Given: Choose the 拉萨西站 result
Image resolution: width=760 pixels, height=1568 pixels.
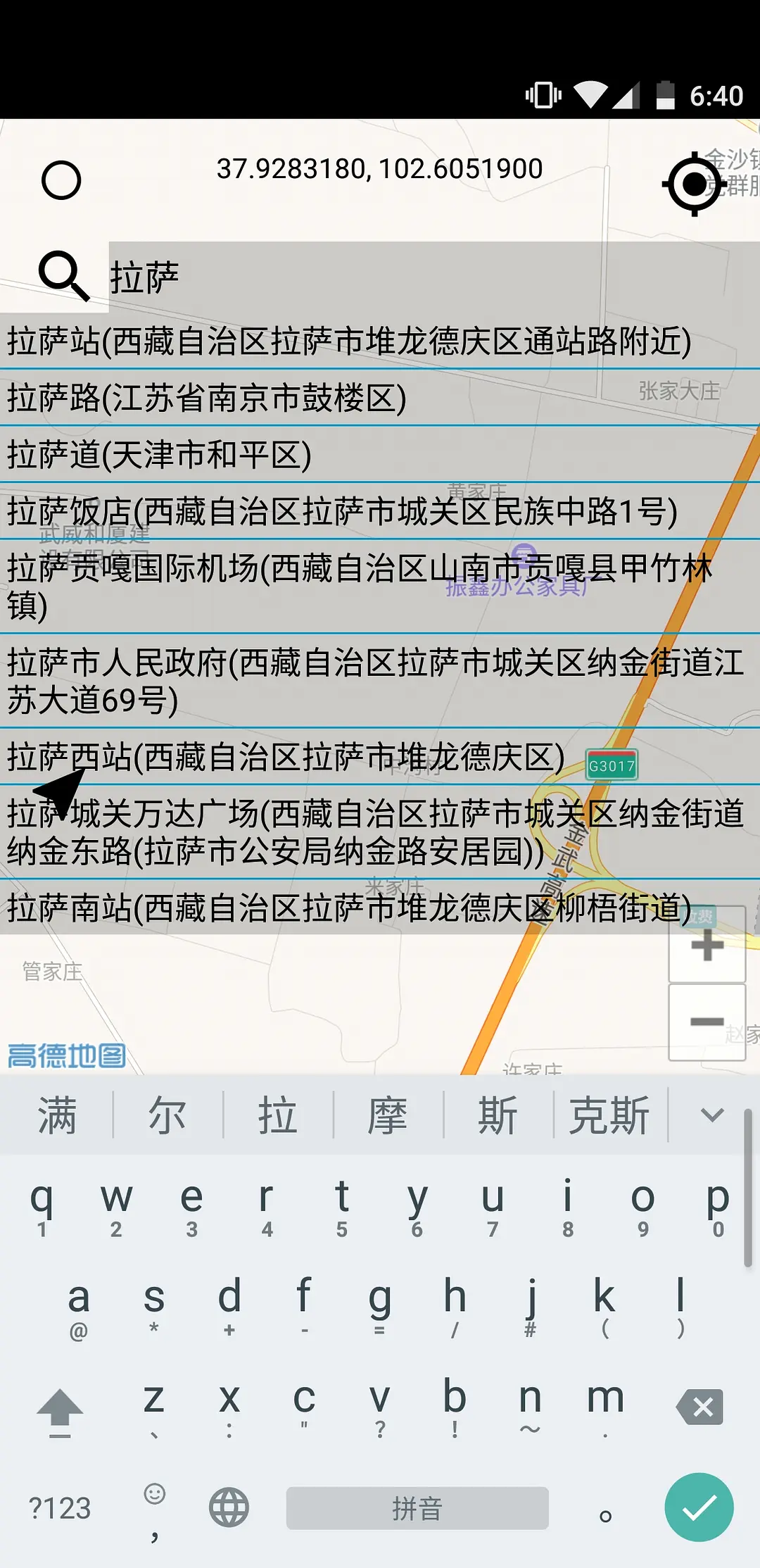Looking at the screenshot, I should point(286,758).
